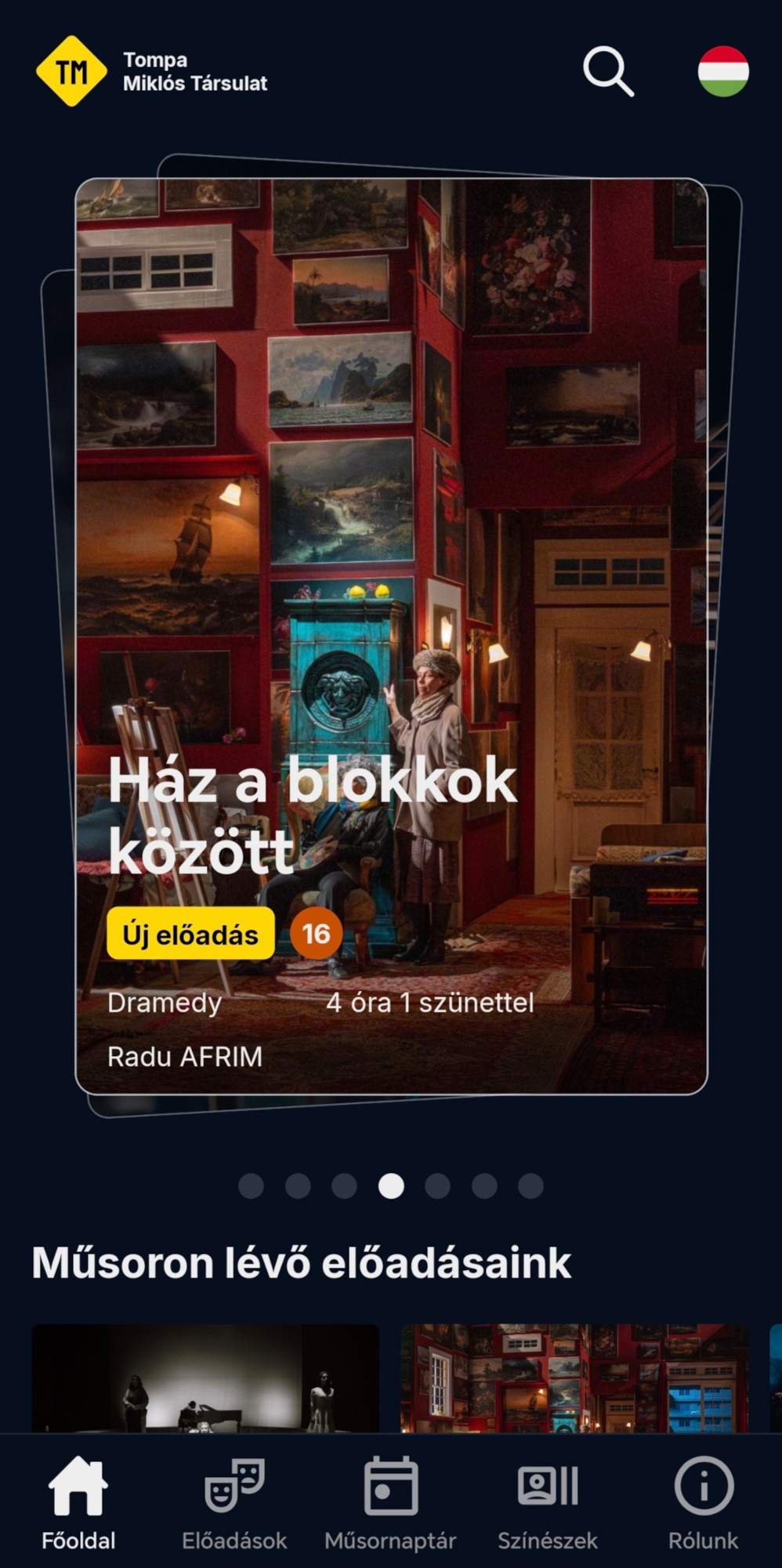
Task: Open the Rólunk info tab
Action: point(703,1503)
